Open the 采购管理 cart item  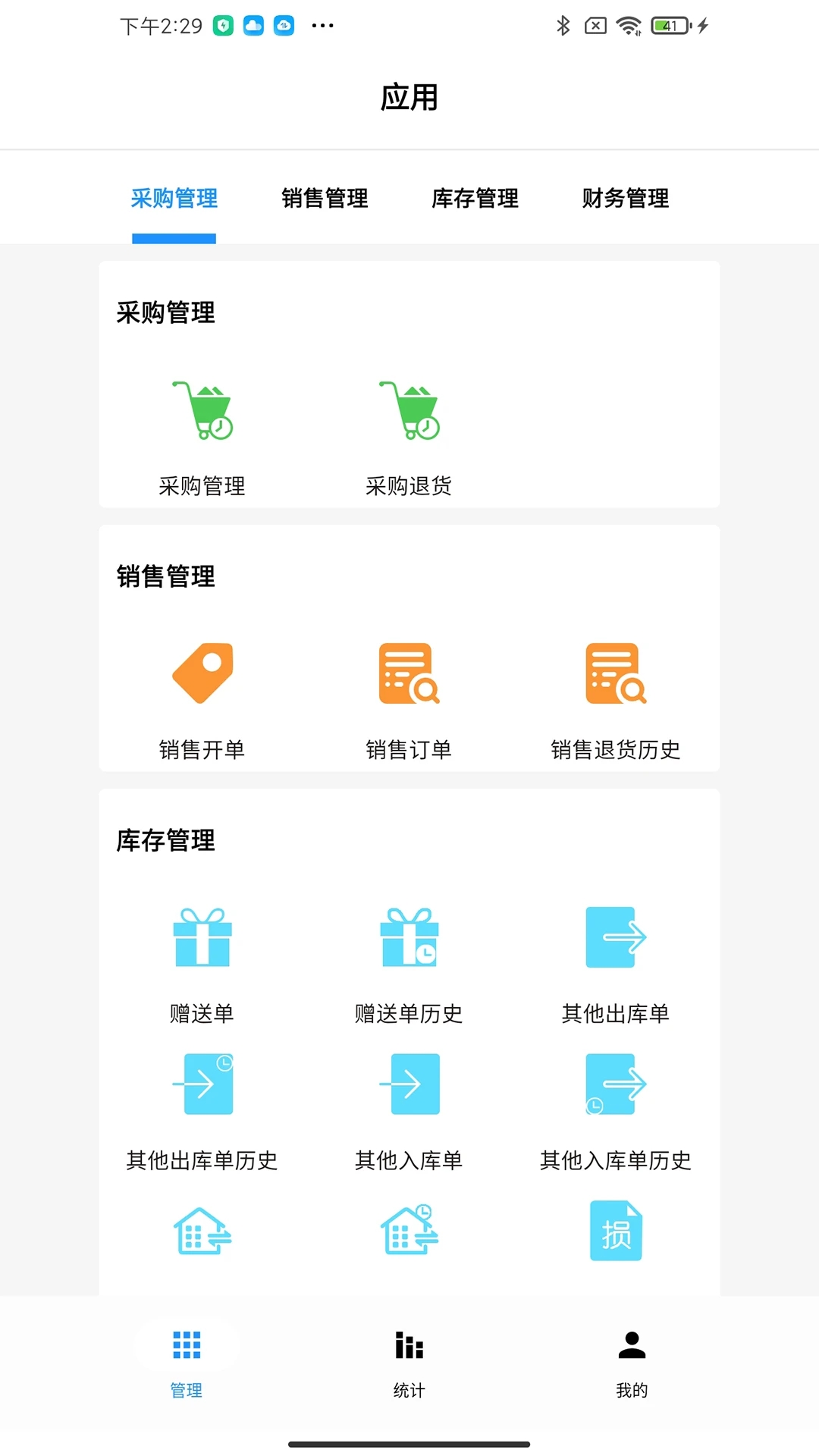point(202,436)
